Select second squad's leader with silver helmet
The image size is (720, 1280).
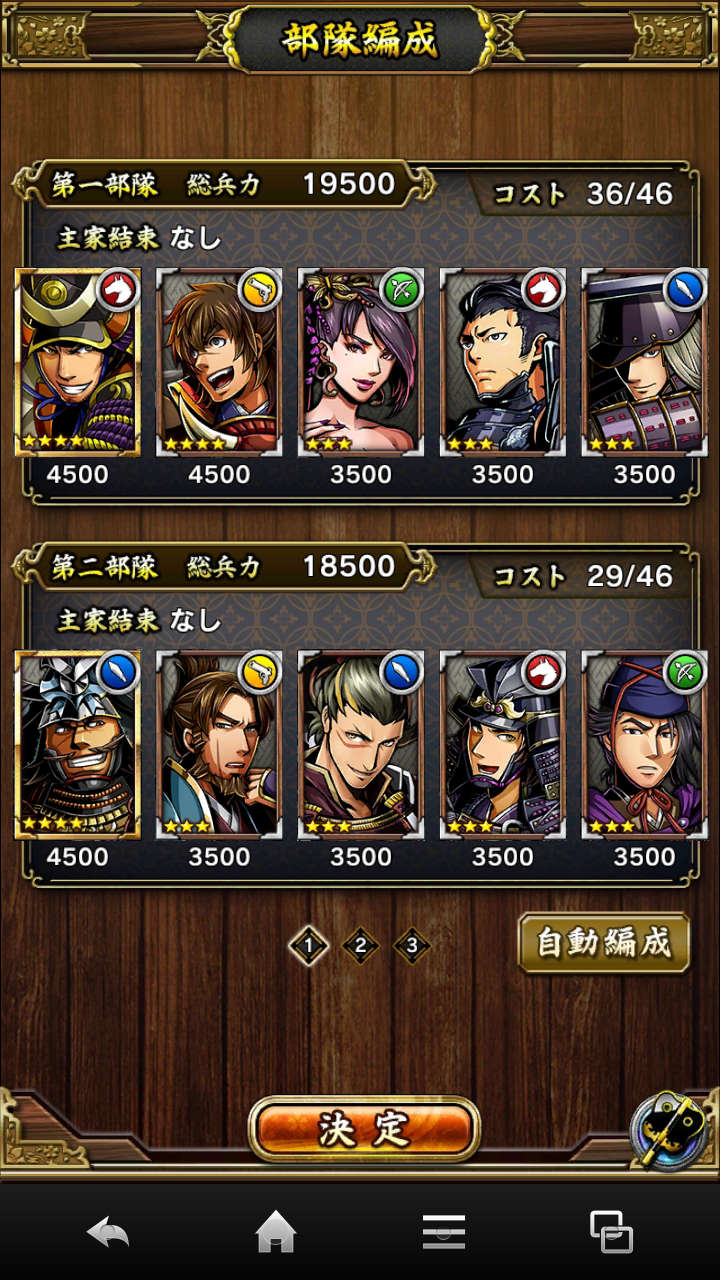(x=78, y=744)
